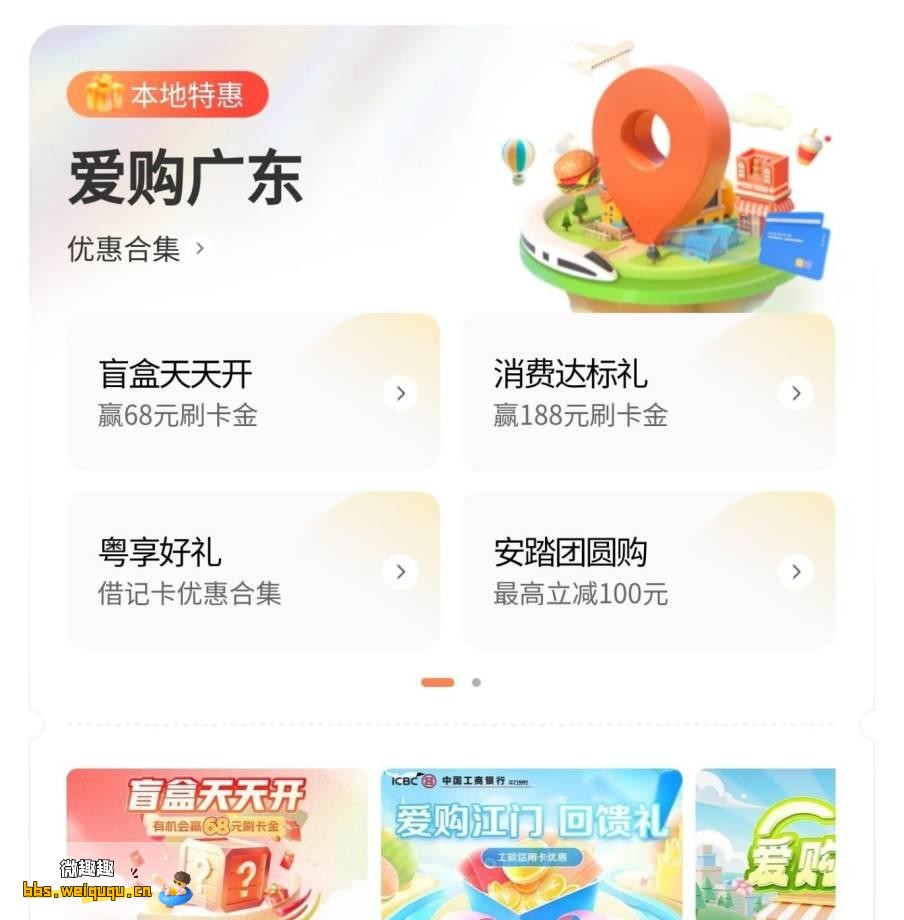This screenshot has height=920, width=904.
Task: Jump to the second page indicator dot
Action: 476,683
